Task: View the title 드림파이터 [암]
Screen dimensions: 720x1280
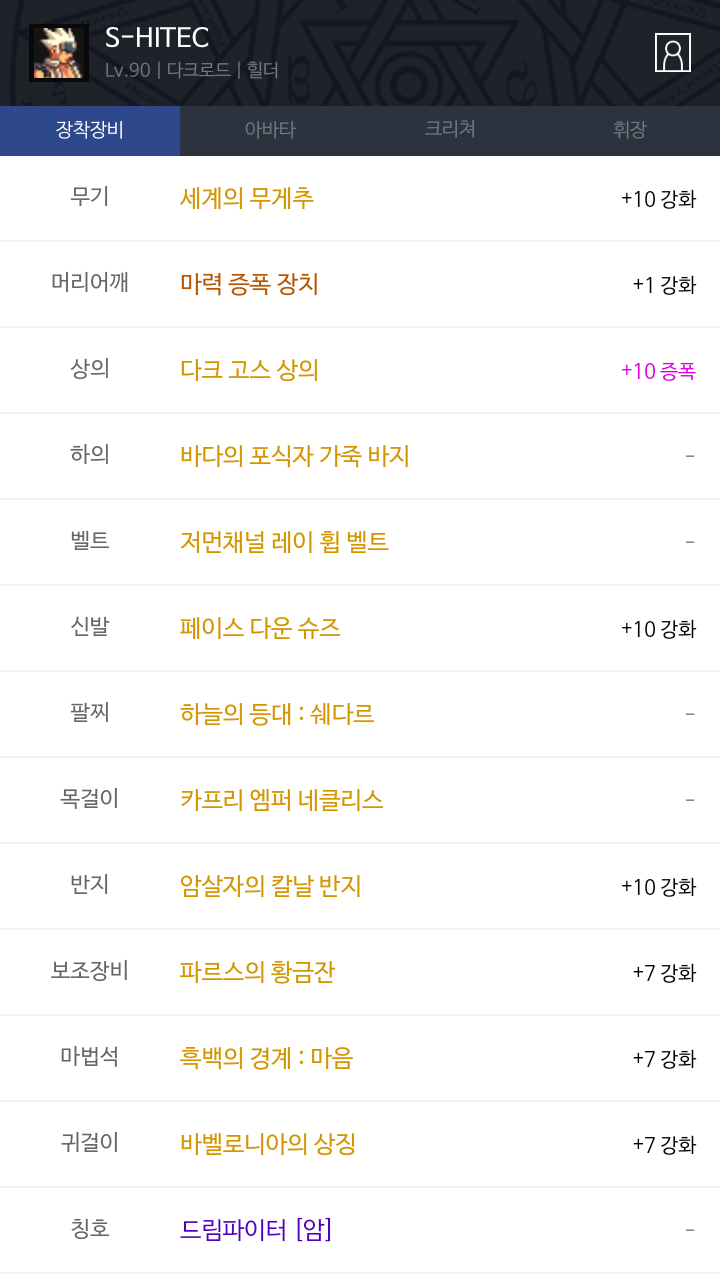Action: click(x=256, y=1230)
